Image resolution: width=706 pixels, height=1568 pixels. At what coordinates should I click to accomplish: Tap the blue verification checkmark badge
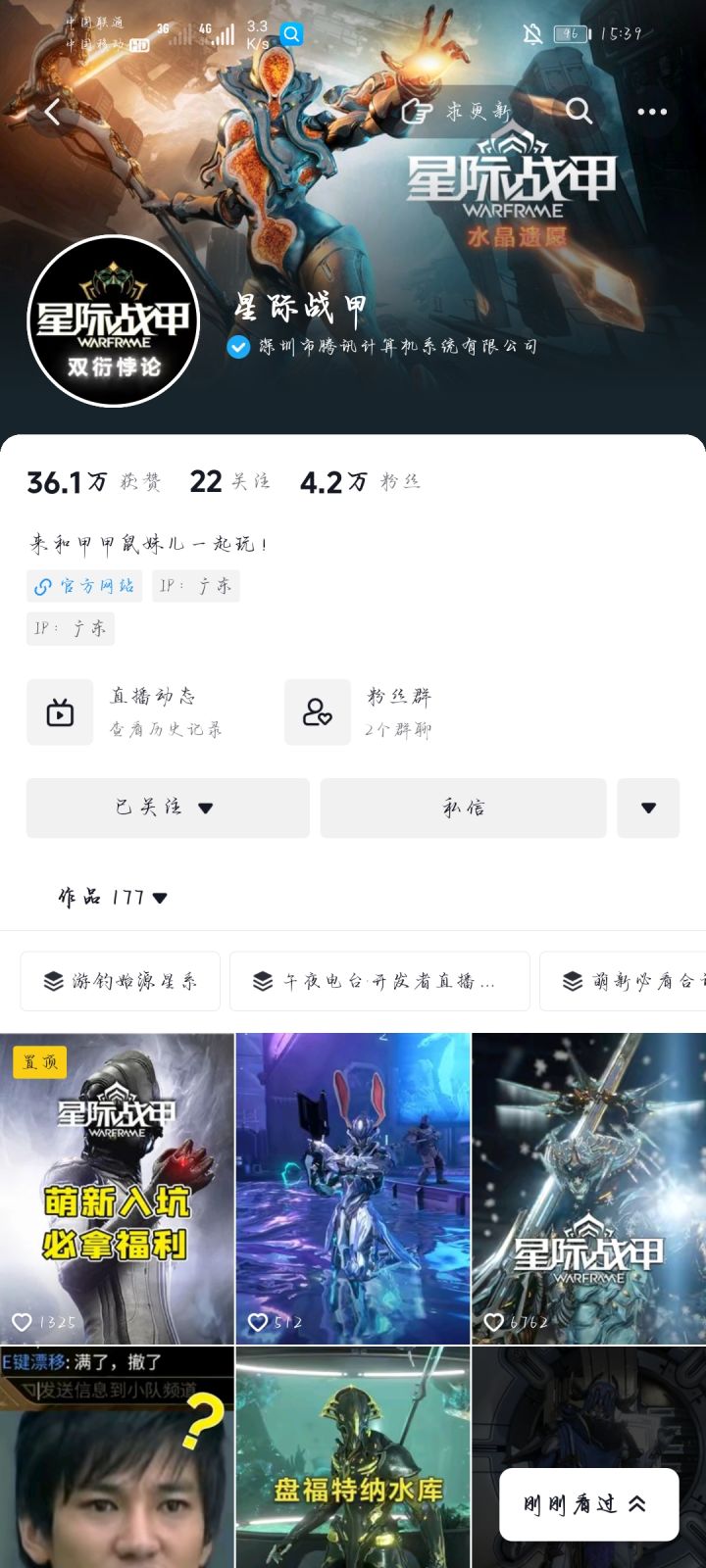[x=237, y=346]
